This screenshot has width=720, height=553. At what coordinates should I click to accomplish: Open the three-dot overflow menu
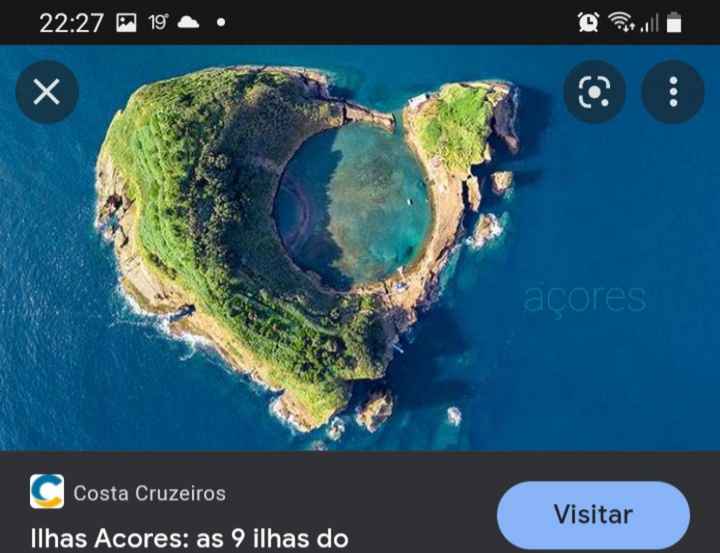pyautogui.click(x=673, y=93)
